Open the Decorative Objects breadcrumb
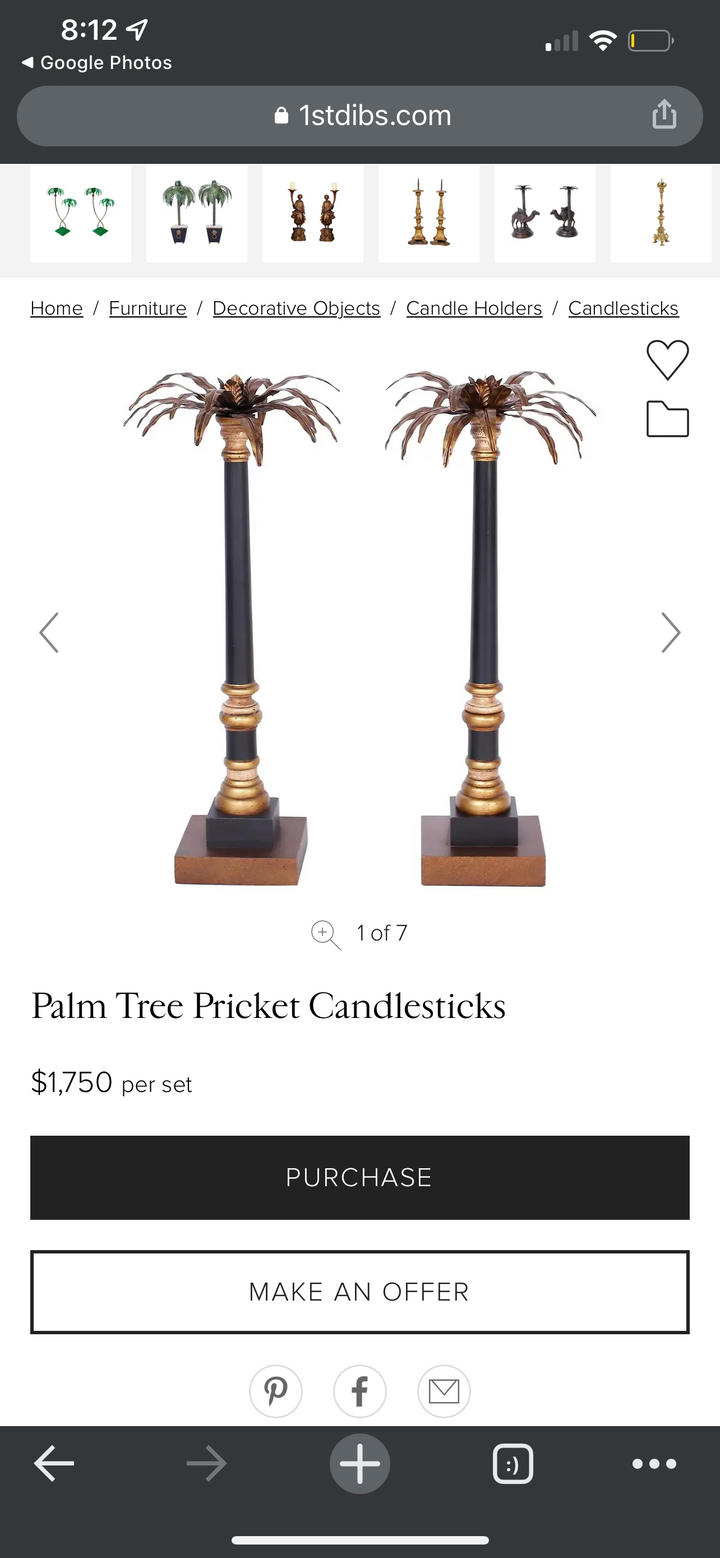The height and width of the screenshot is (1558, 720). point(296,308)
